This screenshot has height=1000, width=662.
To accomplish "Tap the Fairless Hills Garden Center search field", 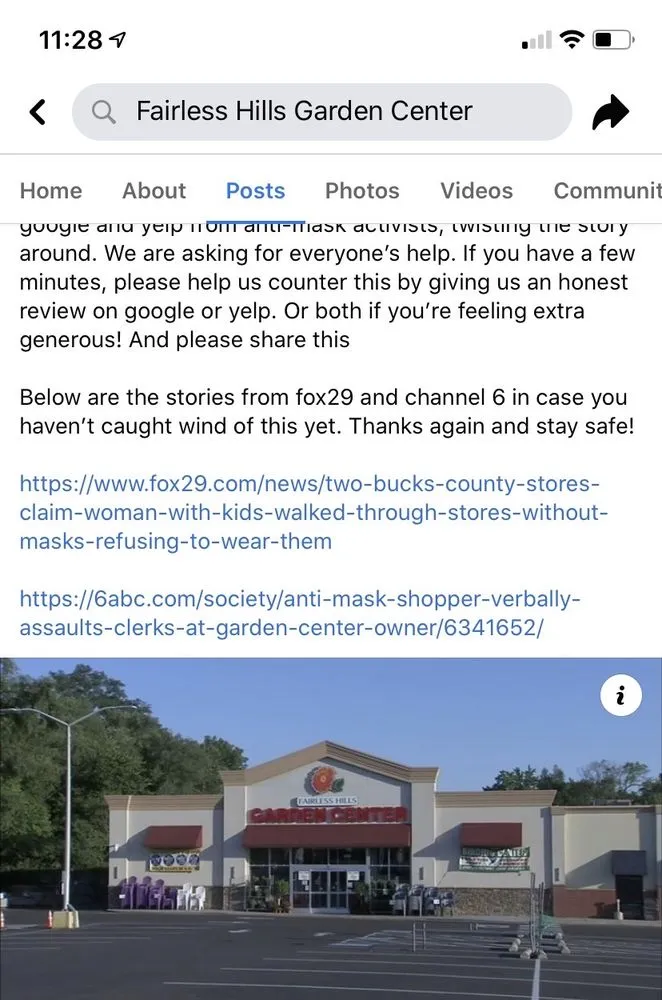I will pos(322,111).
